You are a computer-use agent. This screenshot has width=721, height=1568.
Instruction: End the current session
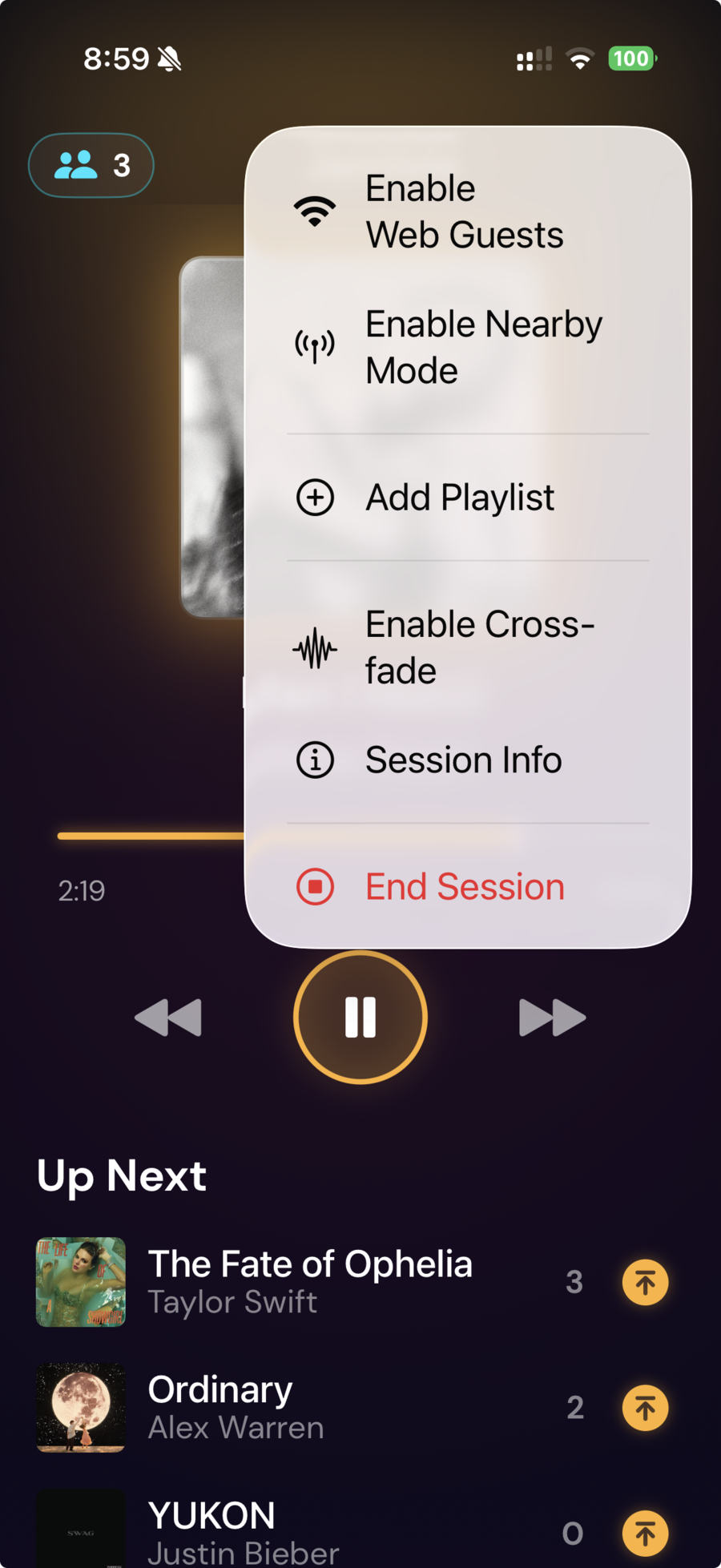[x=464, y=886]
